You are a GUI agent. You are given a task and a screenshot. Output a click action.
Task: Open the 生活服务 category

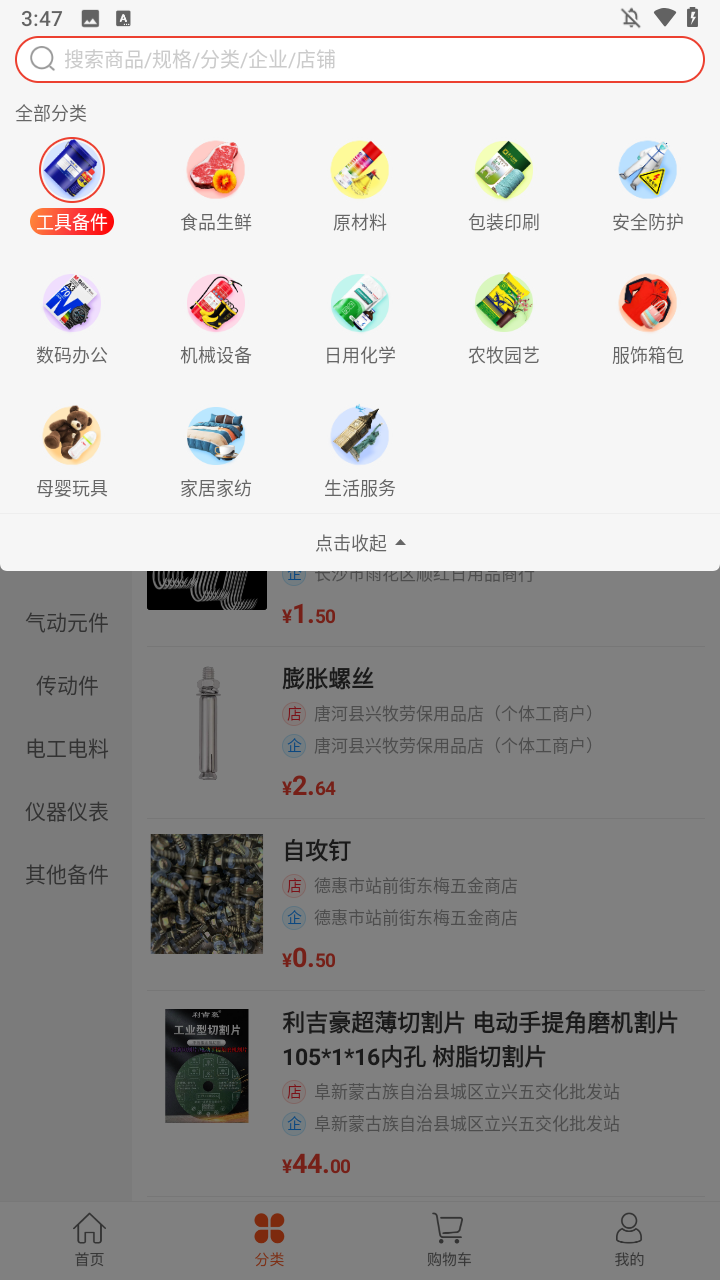click(360, 435)
